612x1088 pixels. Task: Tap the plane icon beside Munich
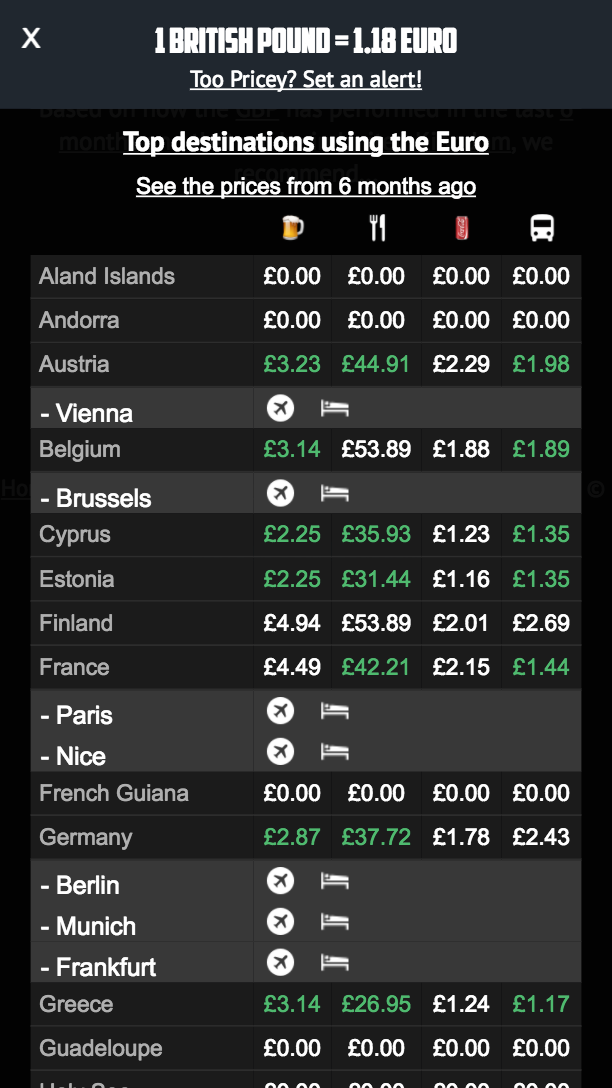280,921
